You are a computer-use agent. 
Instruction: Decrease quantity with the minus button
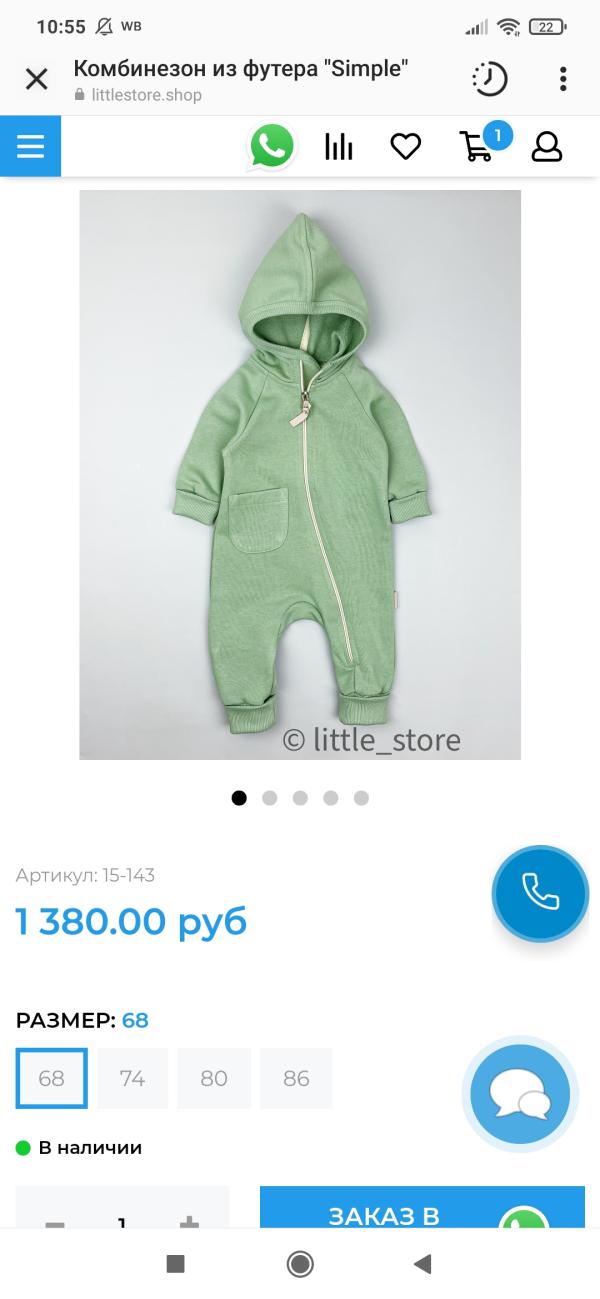pyautogui.click(x=56, y=1222)
